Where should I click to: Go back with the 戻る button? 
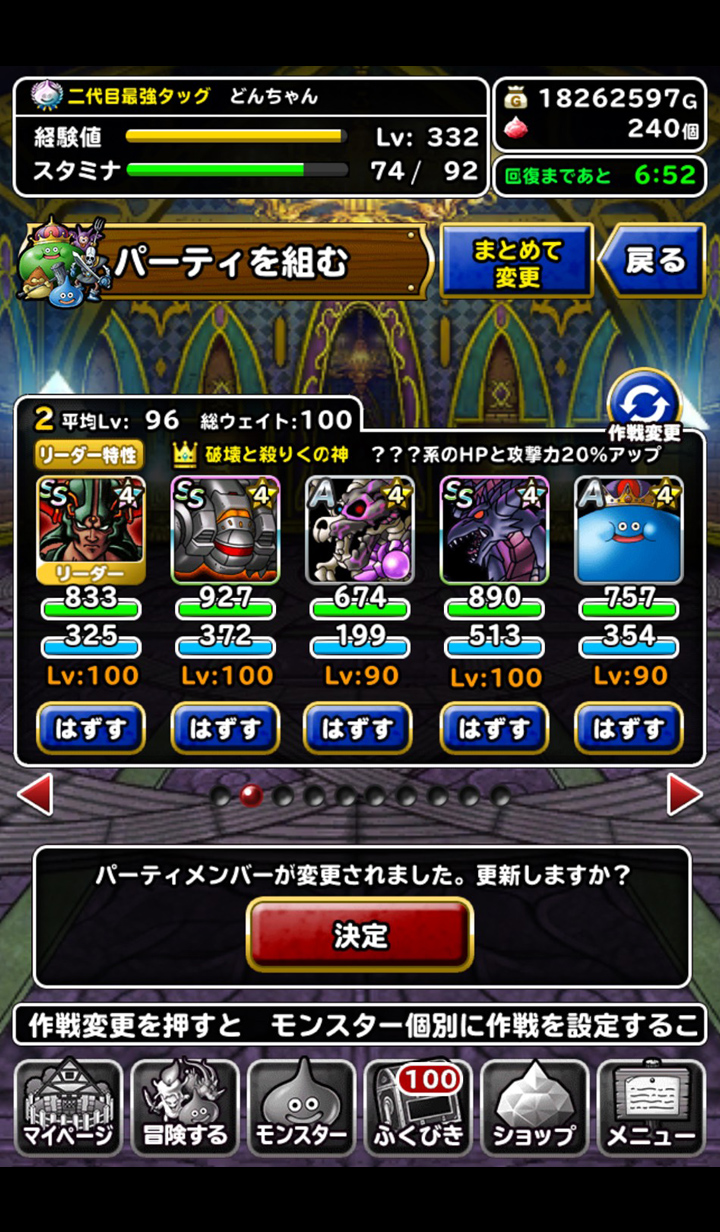[653, 260]
